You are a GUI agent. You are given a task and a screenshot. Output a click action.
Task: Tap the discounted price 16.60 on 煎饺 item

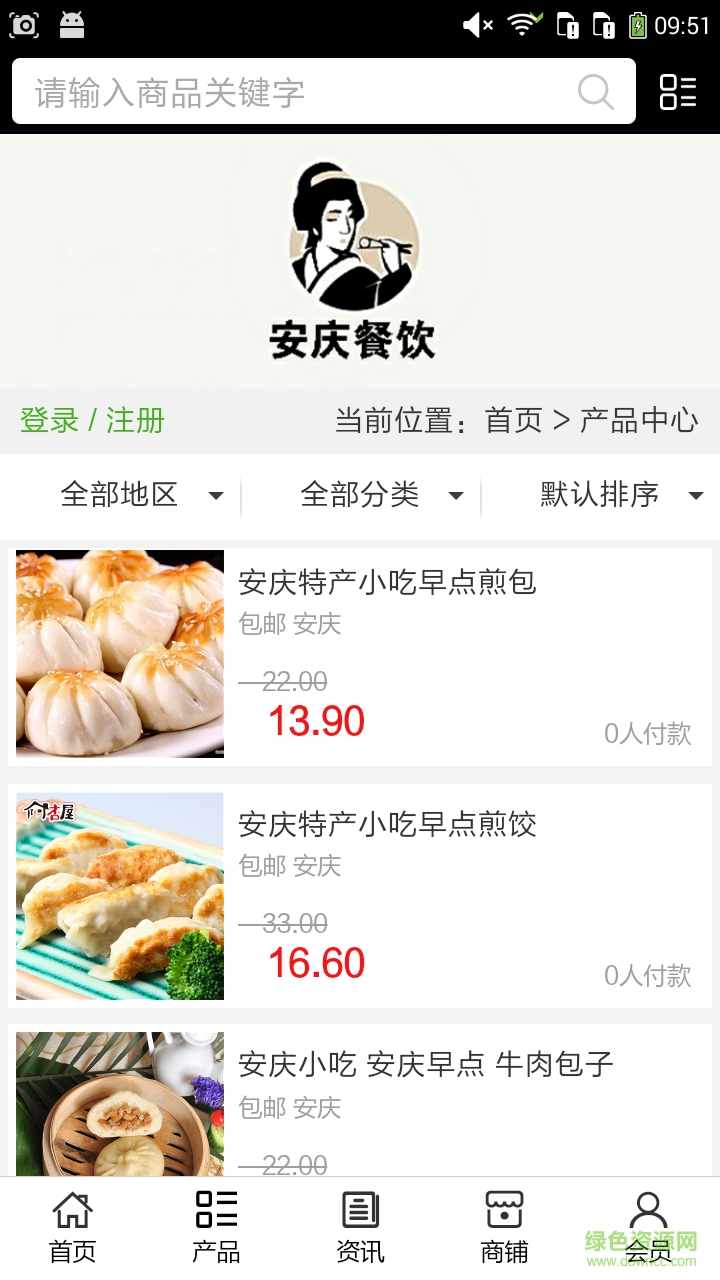click(315, 963)
